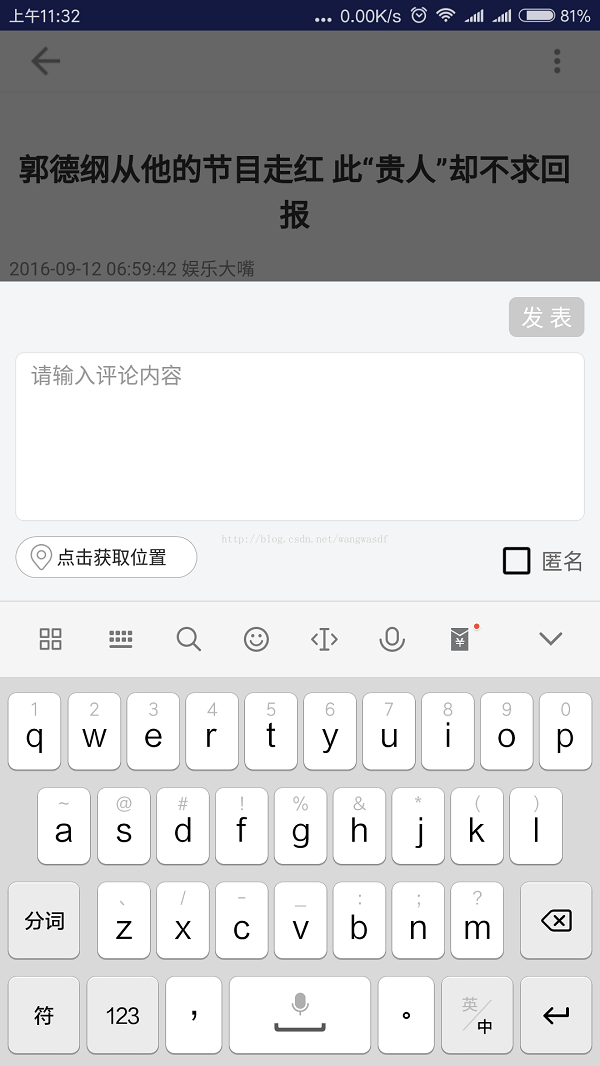Screen dimensions: 600x1066
Task: Check the 匿名 anonymous checkbox
Action: (x=517, y=561)
